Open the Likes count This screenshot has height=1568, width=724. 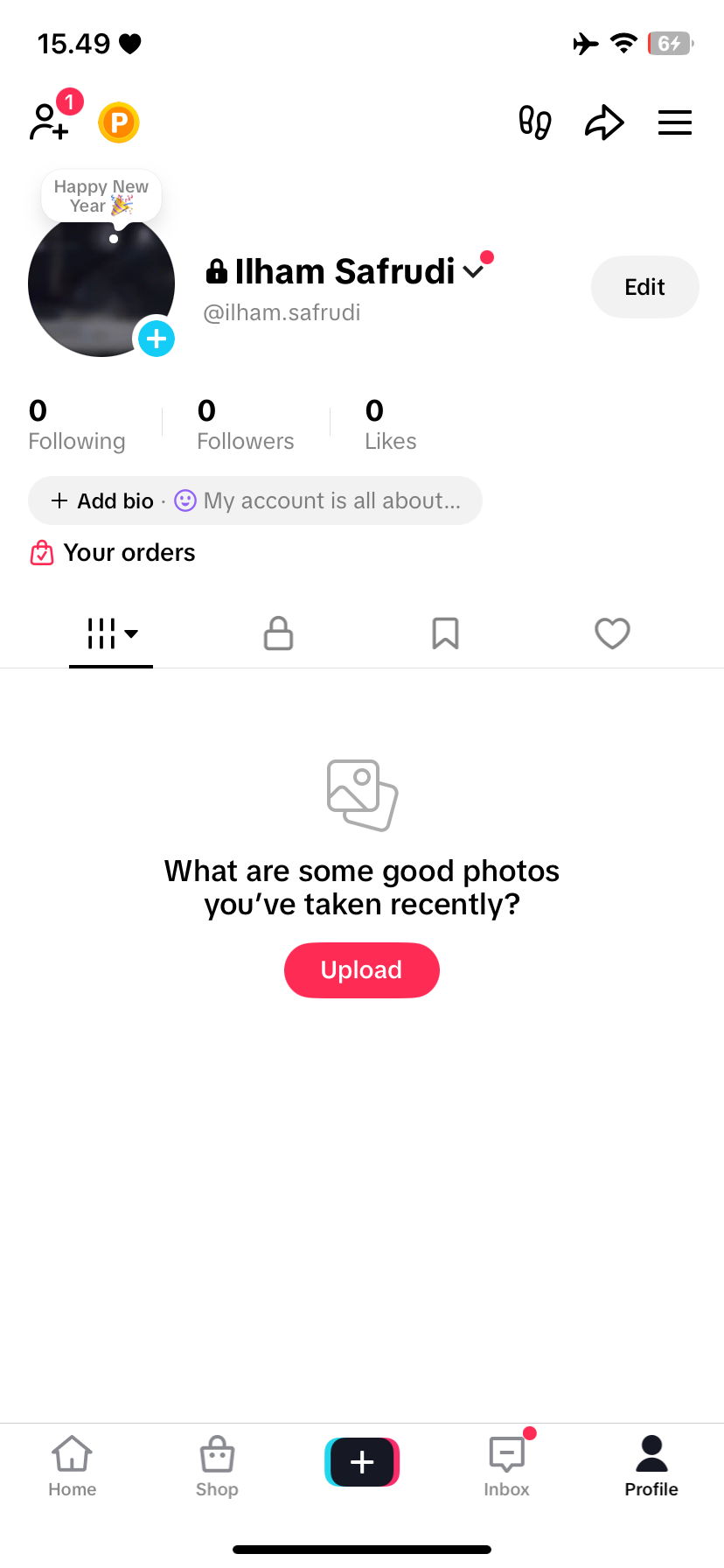pyautogui.click(x=390, y=425)
